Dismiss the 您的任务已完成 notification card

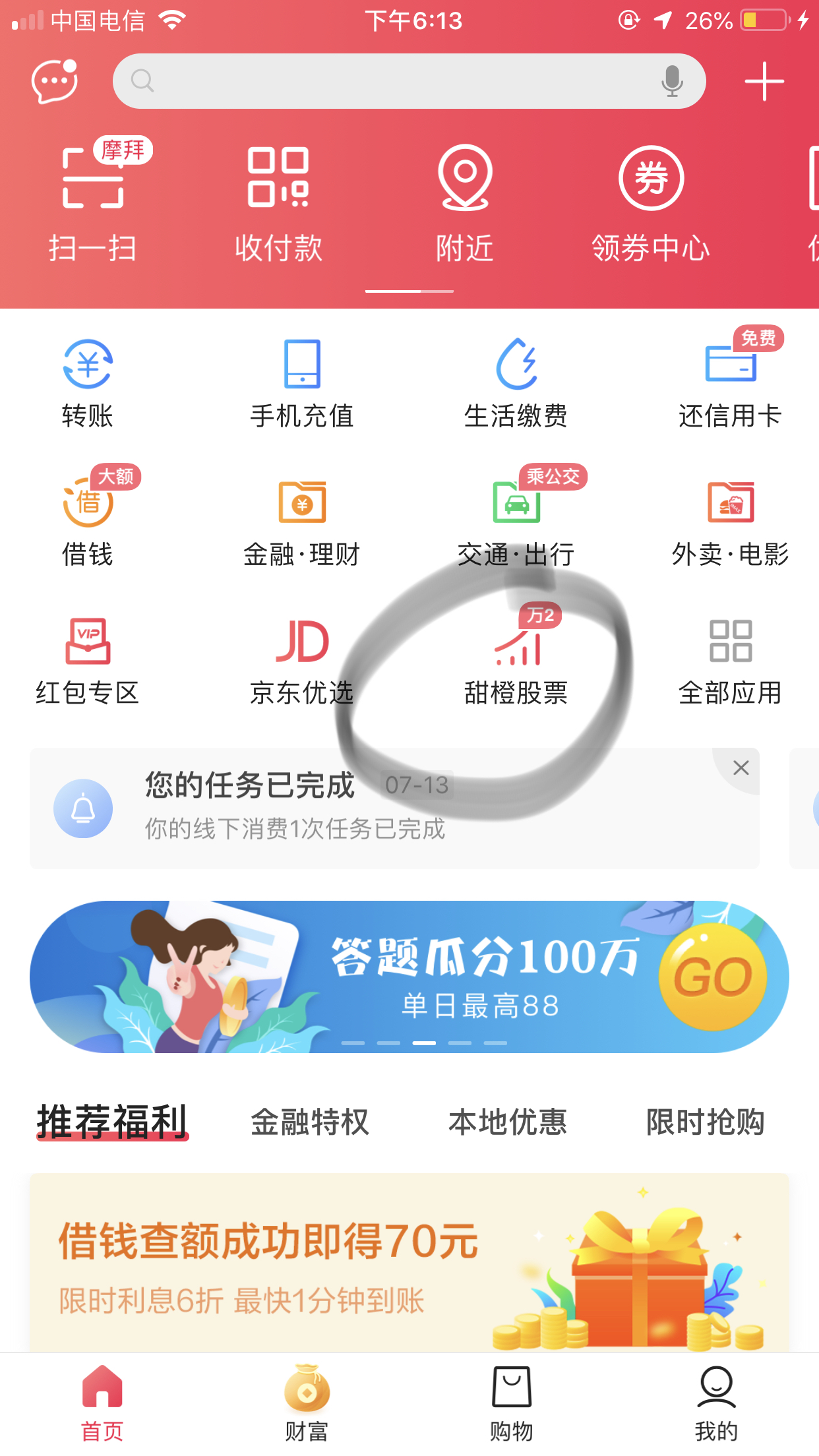pos(741,768)
